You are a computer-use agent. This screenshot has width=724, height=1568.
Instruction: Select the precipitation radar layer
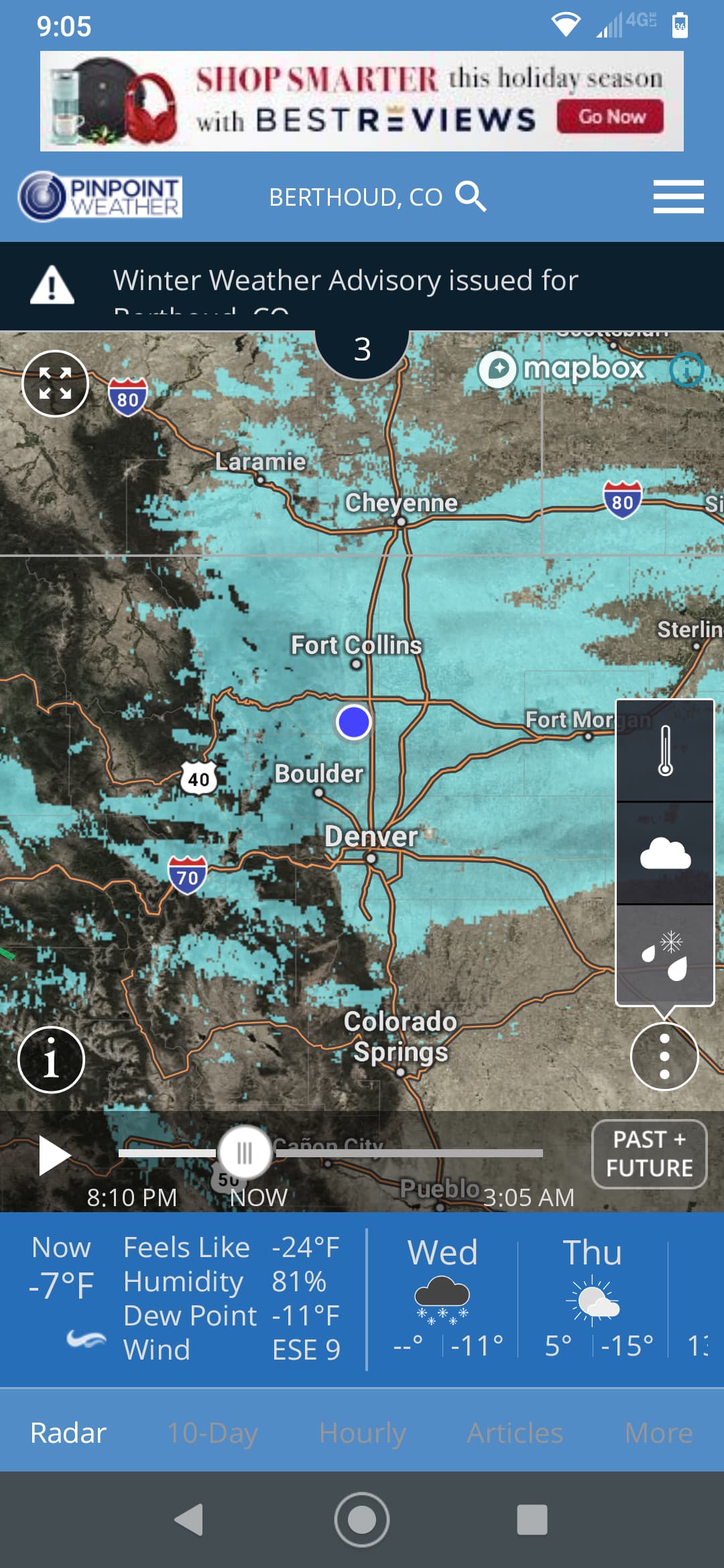pos(665,955)
